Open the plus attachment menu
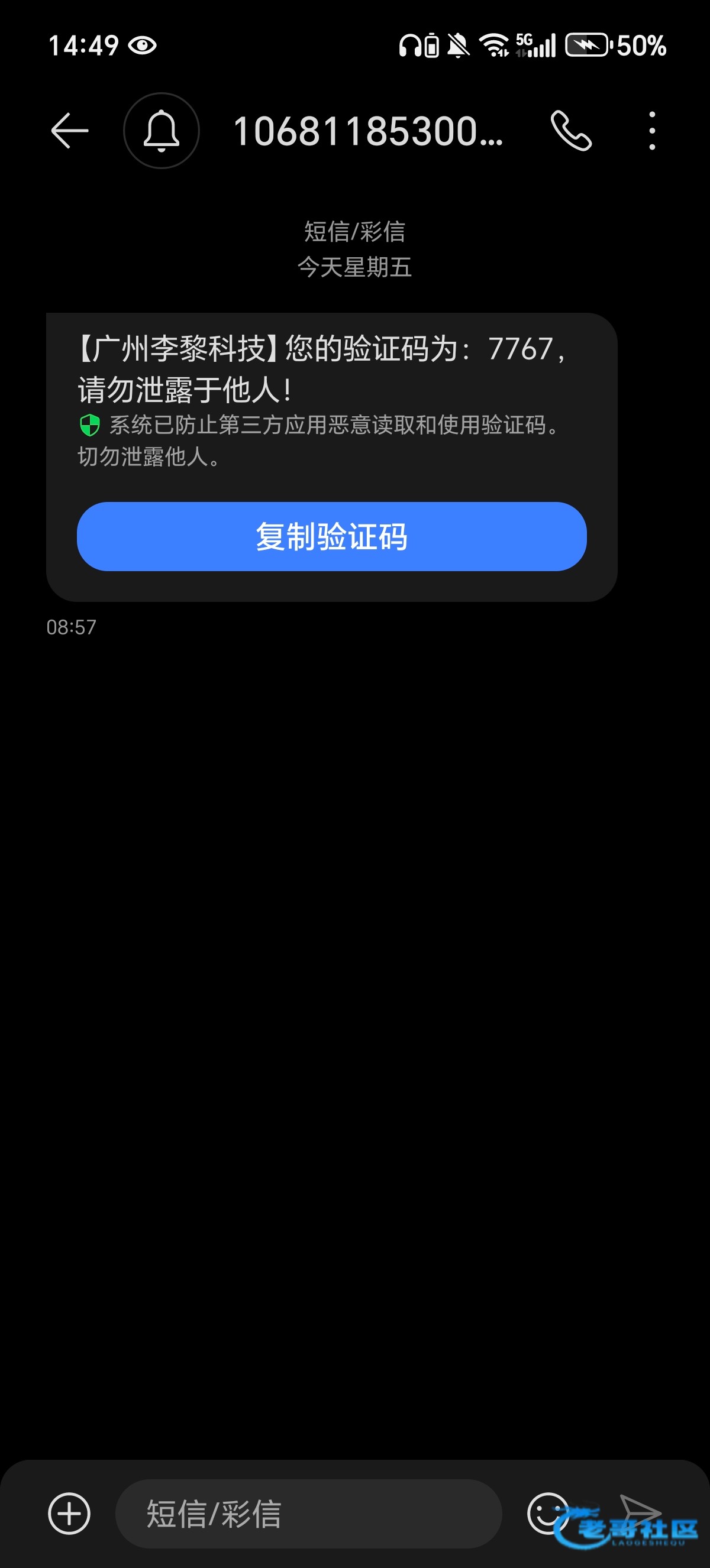The image size is (710, 1568). pos(69,1514)
